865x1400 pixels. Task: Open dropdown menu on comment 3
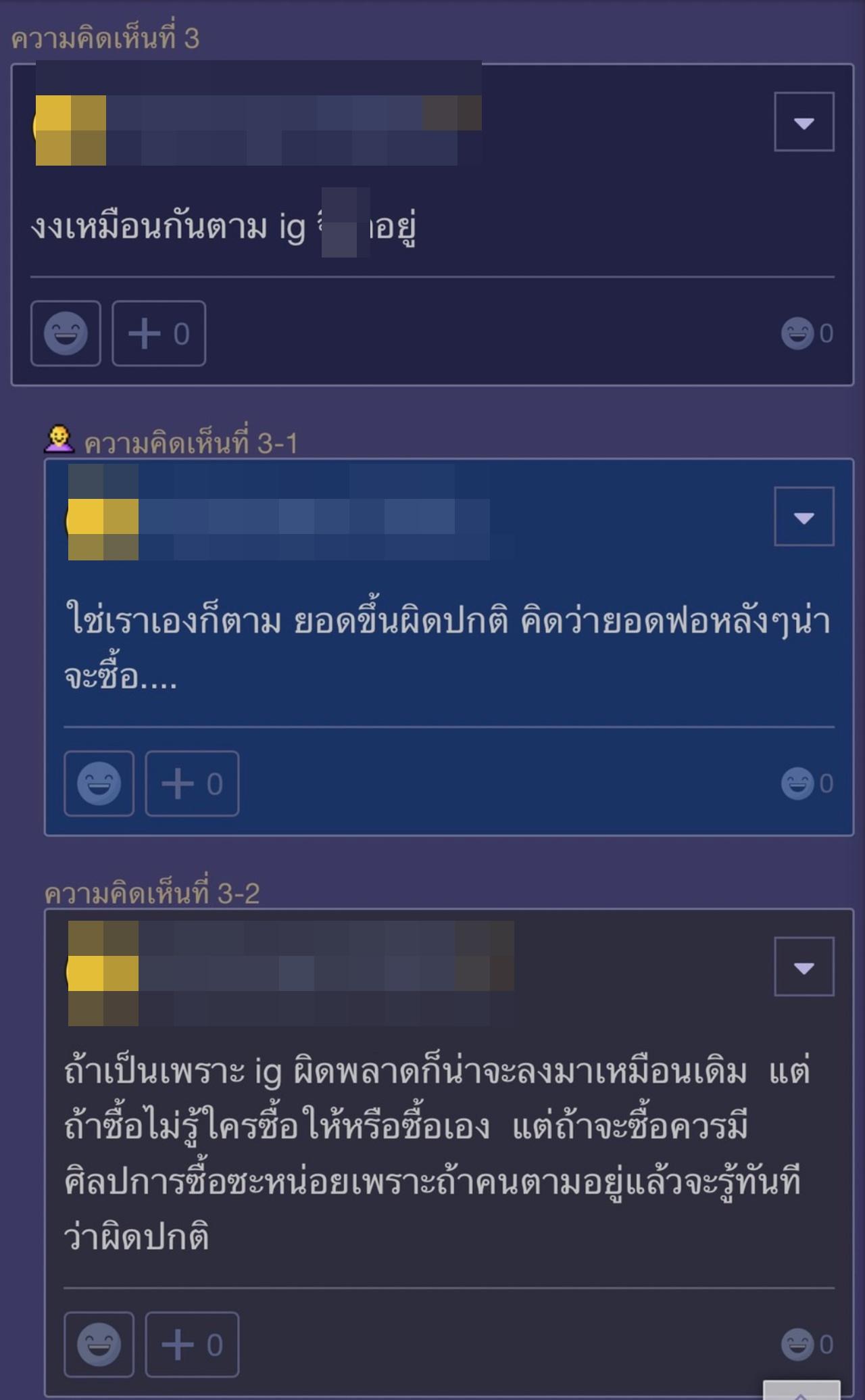804,122
